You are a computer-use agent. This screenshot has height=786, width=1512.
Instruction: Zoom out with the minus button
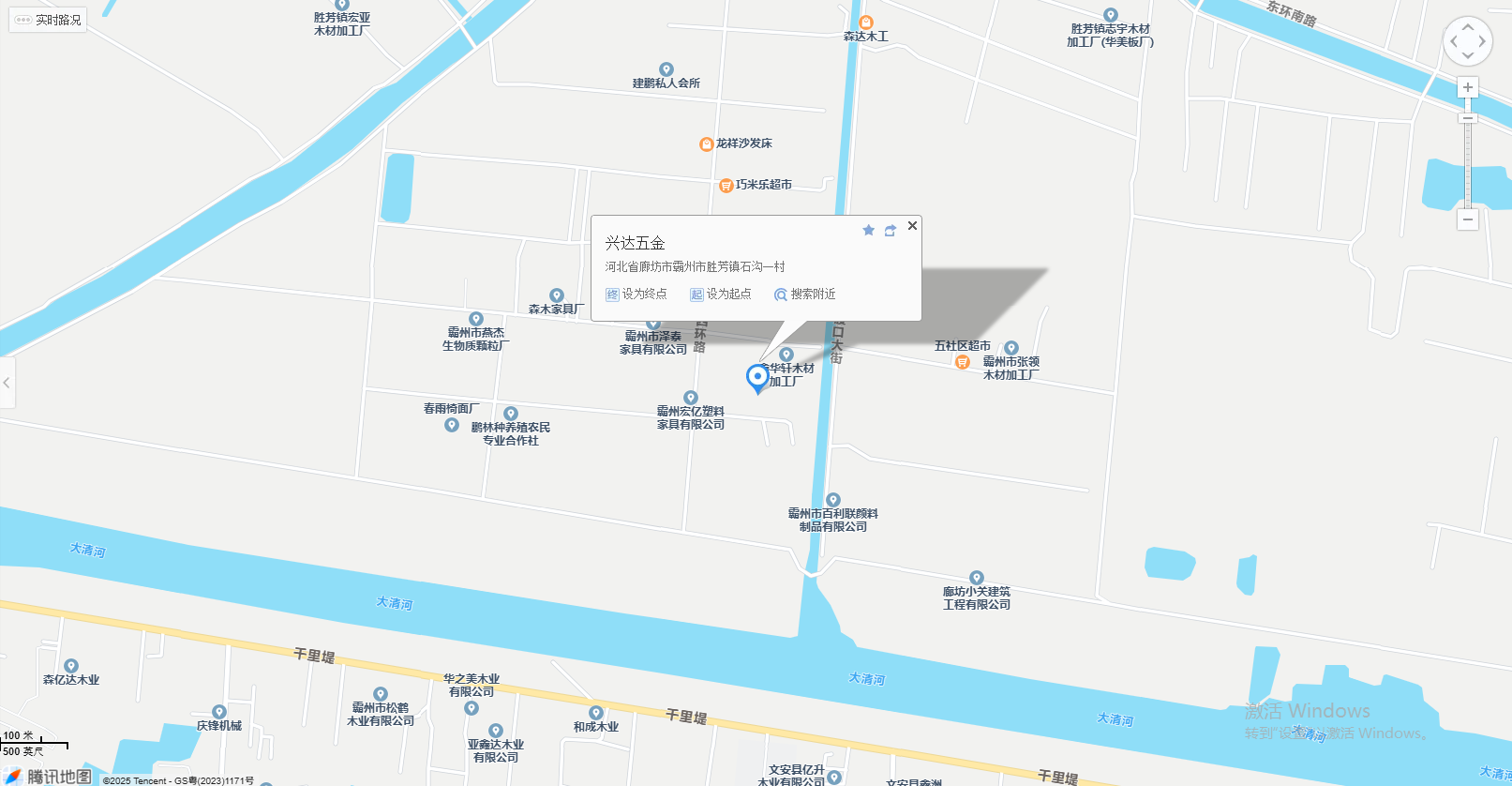tap(1468, 220)
